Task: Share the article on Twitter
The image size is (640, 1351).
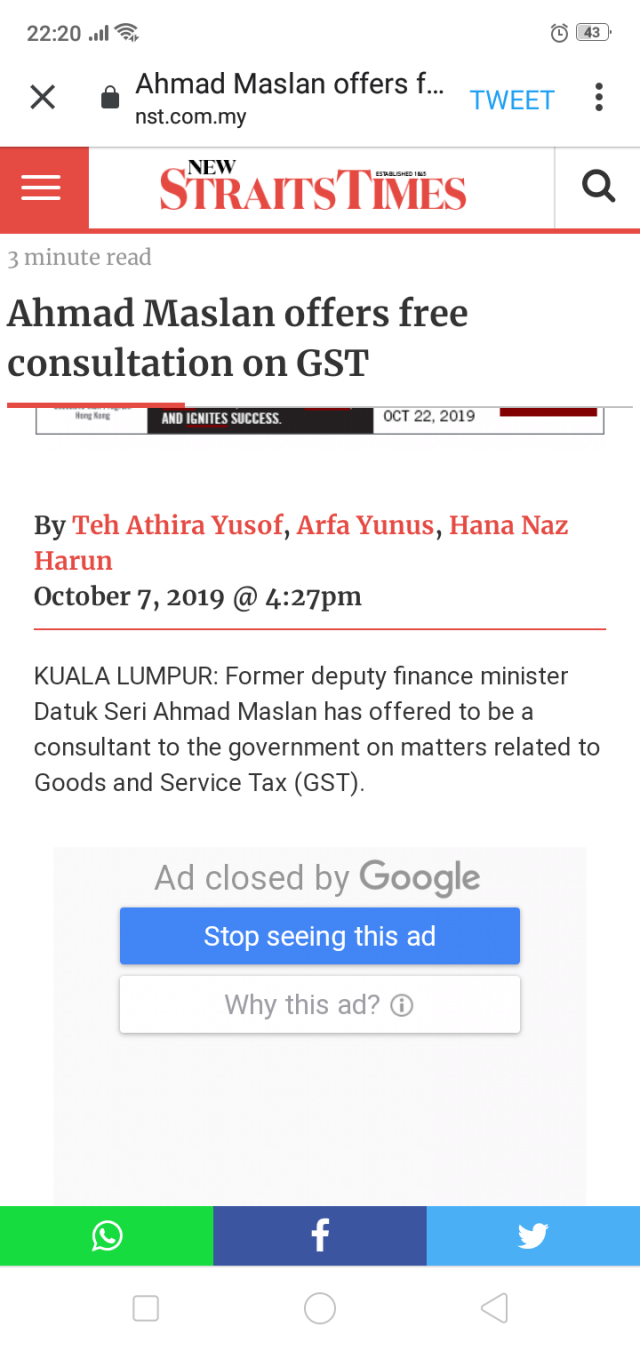Action: (533, 1236)
